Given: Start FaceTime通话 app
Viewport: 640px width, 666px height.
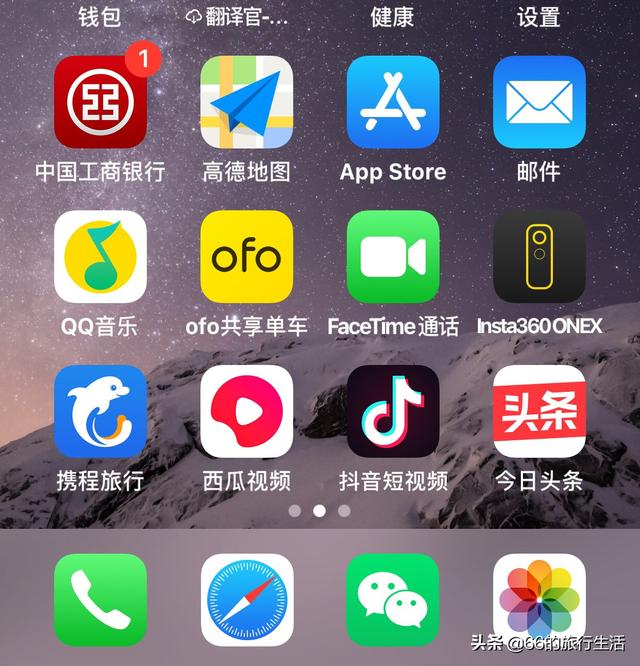Looking at the screenshot, I should 393,257.
